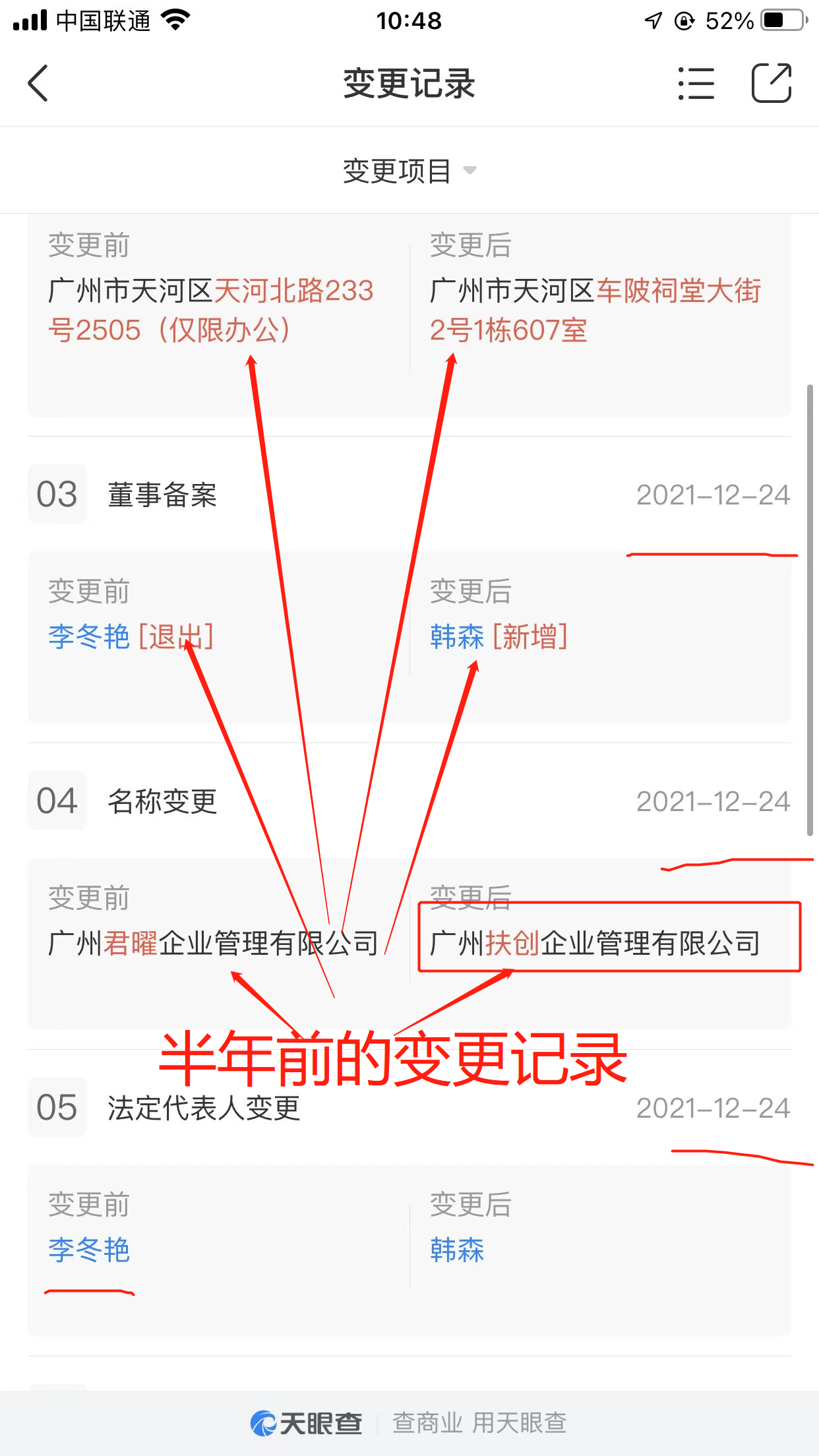Open the list menu icon
The height and width of the screenshot is (1456, 819).
[696, 83]
